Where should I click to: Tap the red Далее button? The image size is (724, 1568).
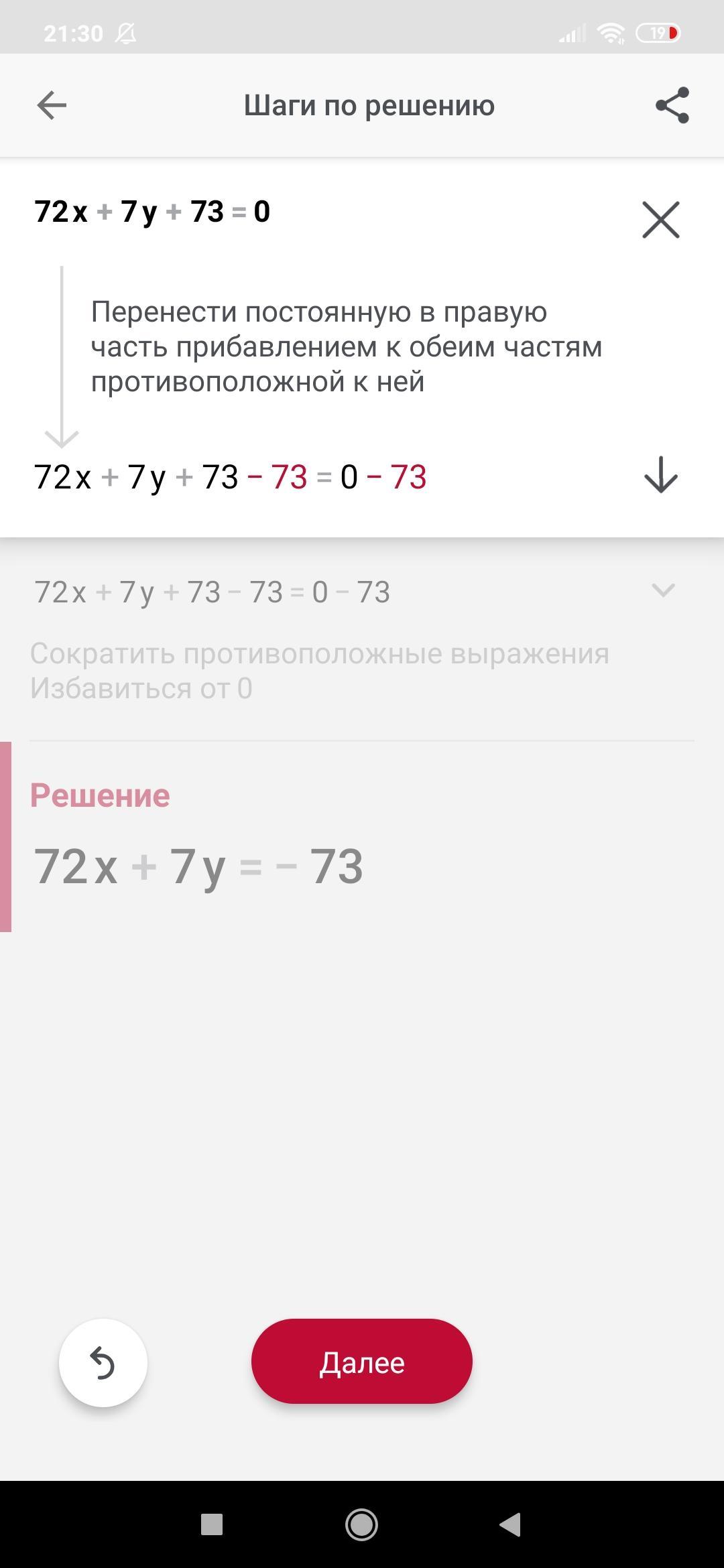(362, 1361)
